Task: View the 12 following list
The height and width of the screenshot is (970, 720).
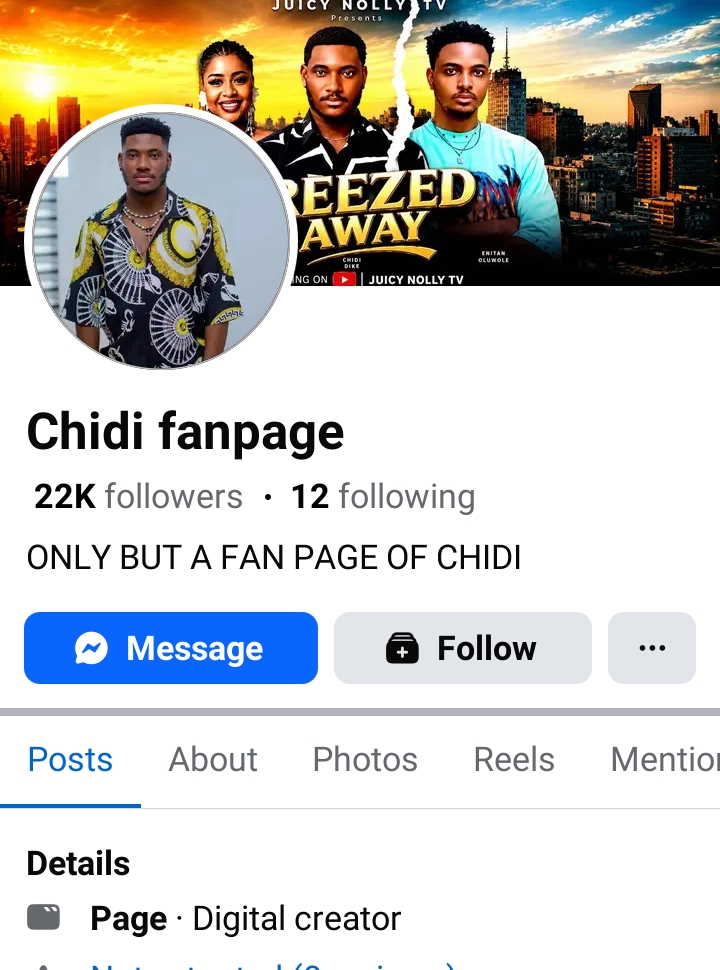Action: click(x=383, y=497)
